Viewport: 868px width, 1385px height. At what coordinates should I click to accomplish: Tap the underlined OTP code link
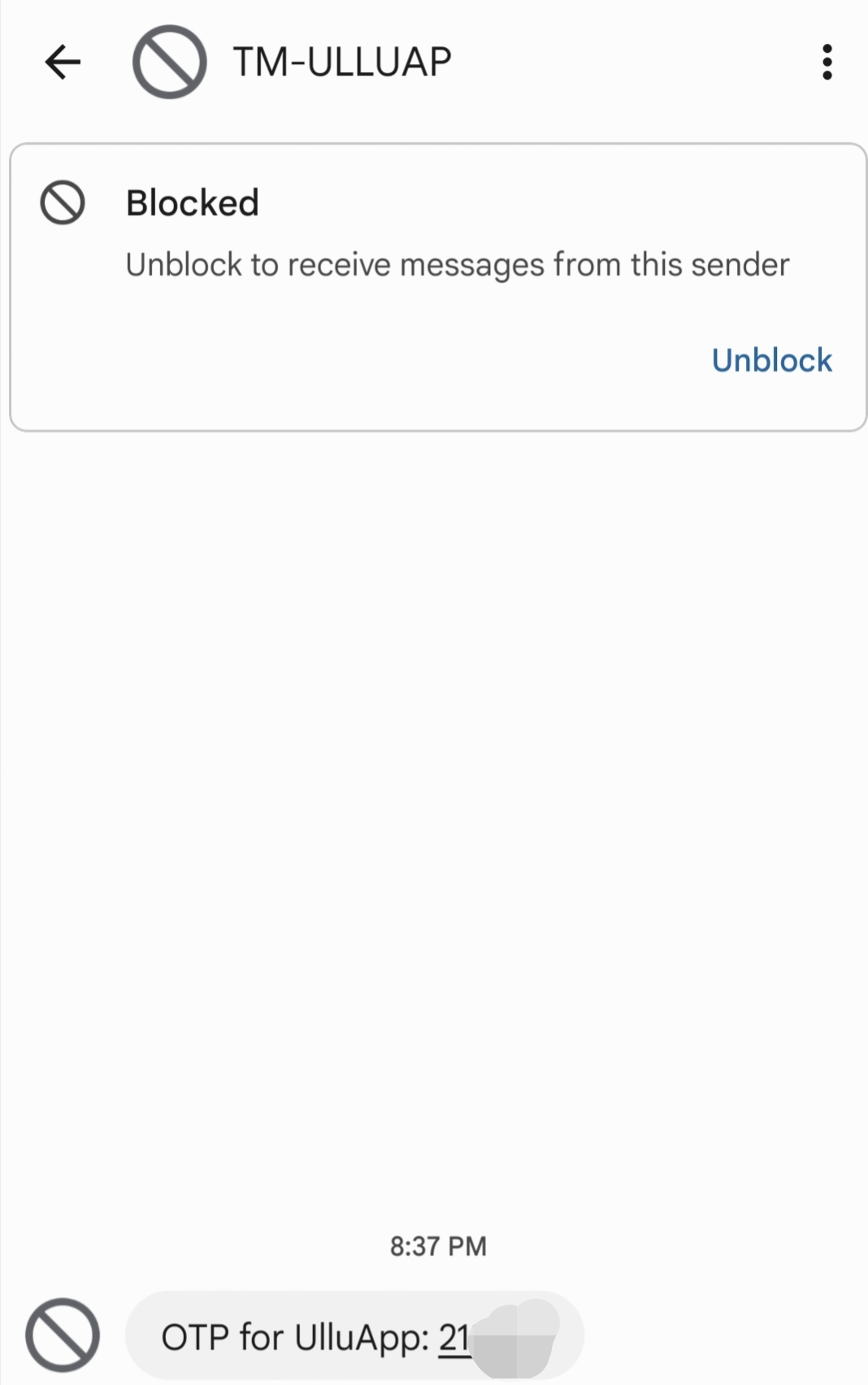coord(454,1337)
